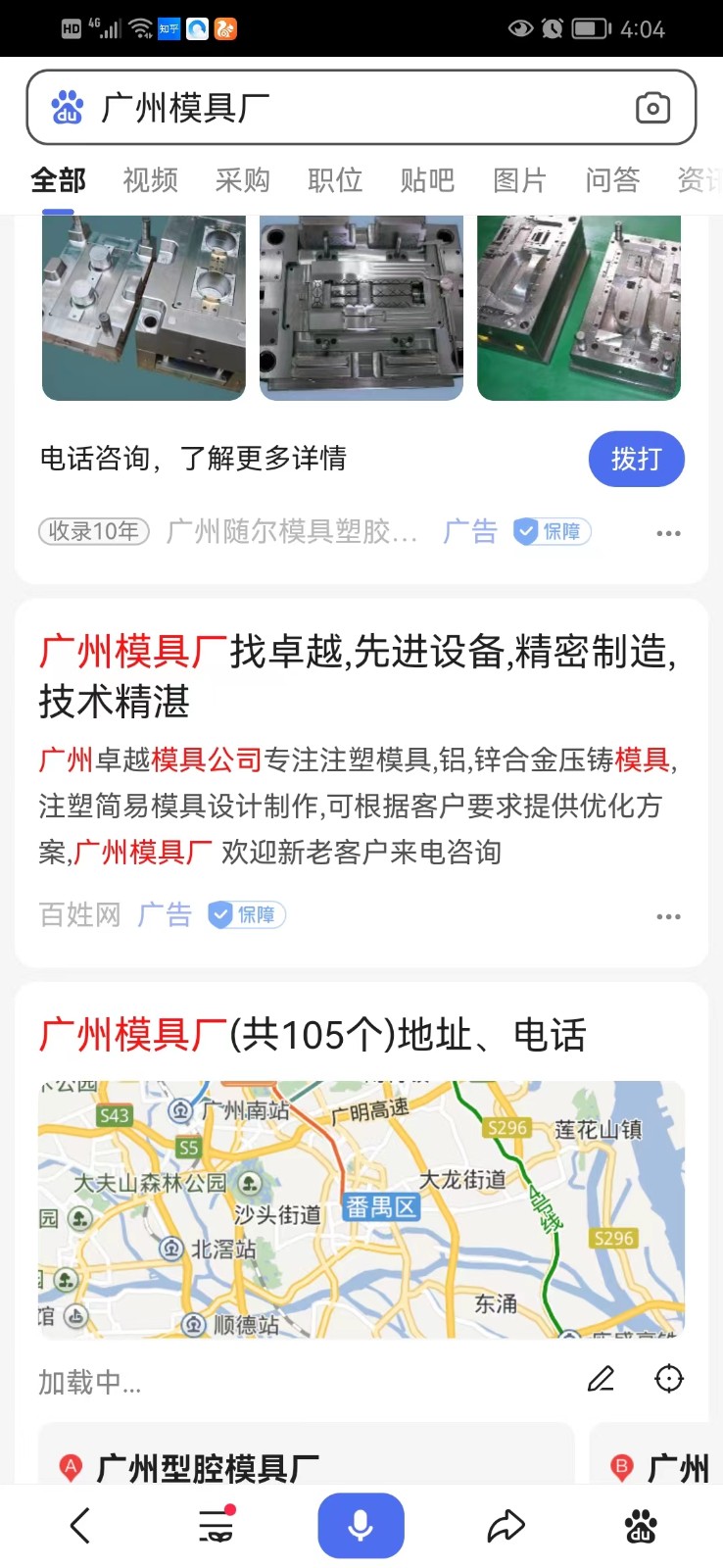
Task: Tap the 拨打 call button
Action: [x=636, y=459]
